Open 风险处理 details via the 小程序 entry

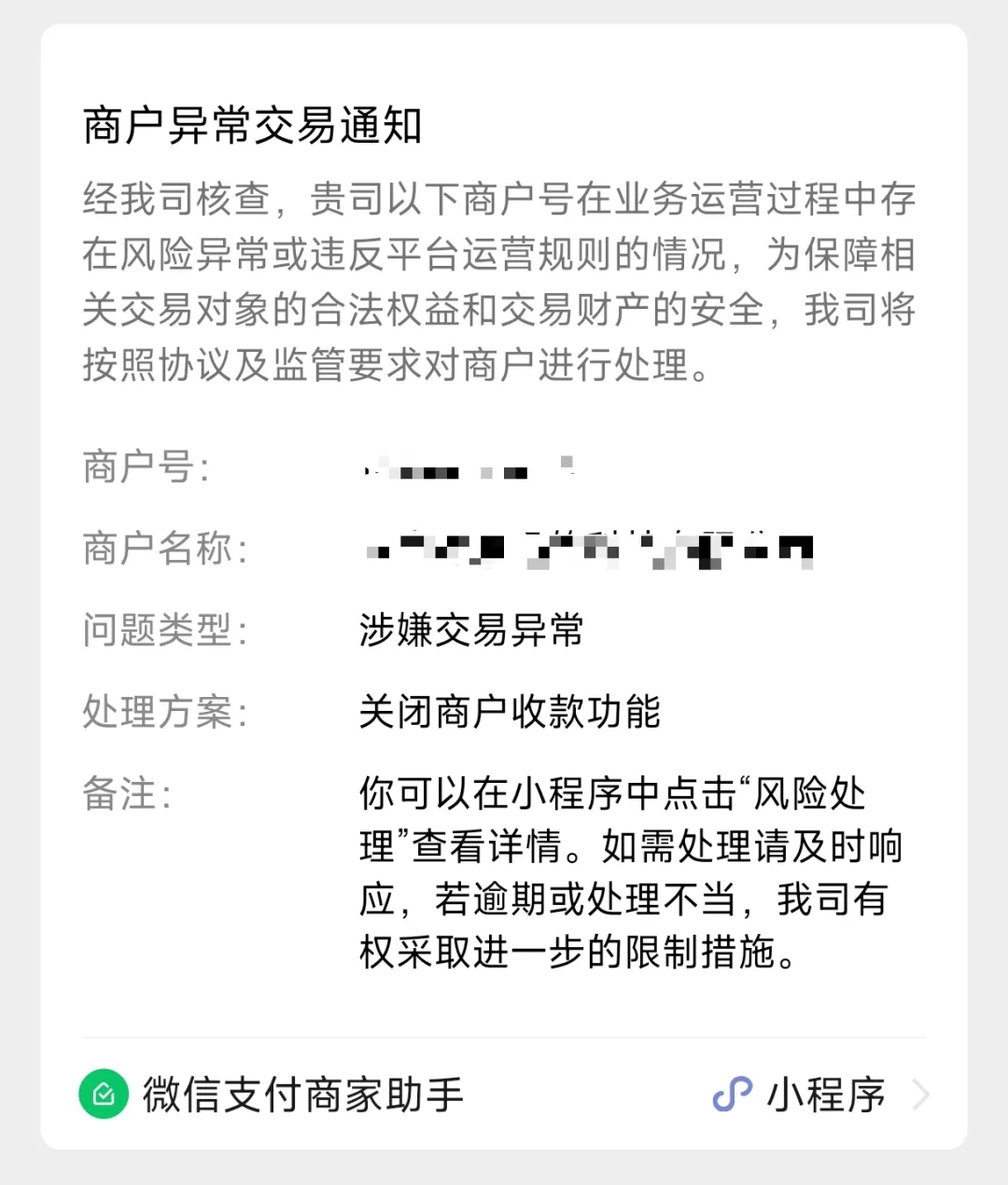pyautogui.click(x=825, y=1094)
